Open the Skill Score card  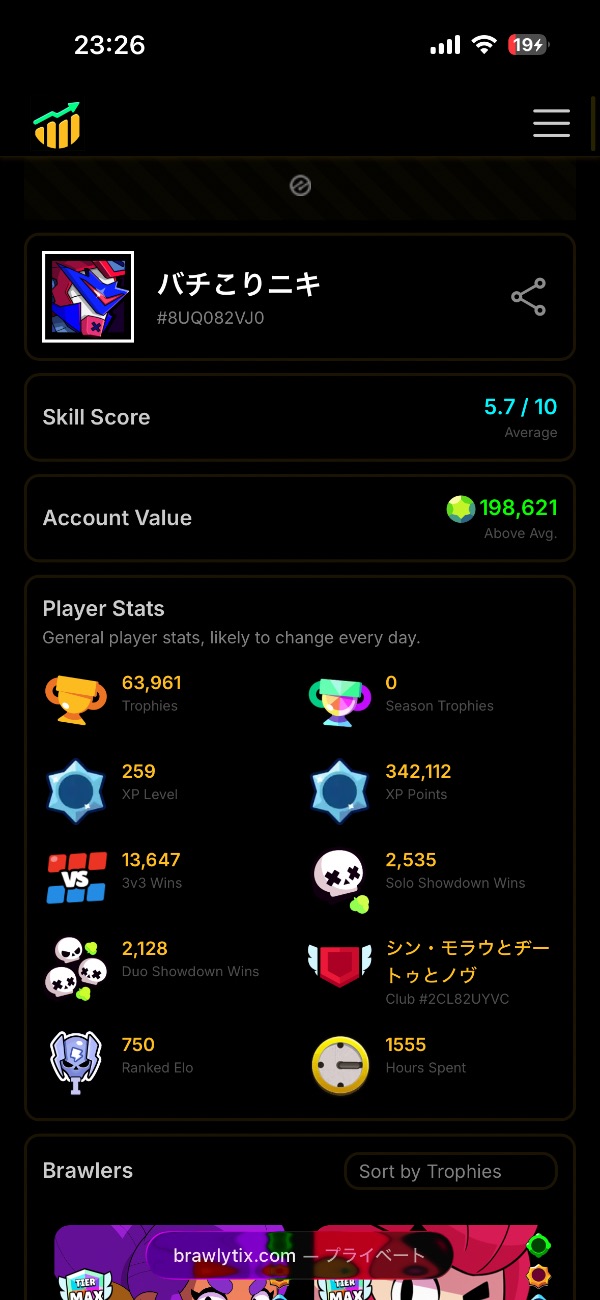(299, 417)
